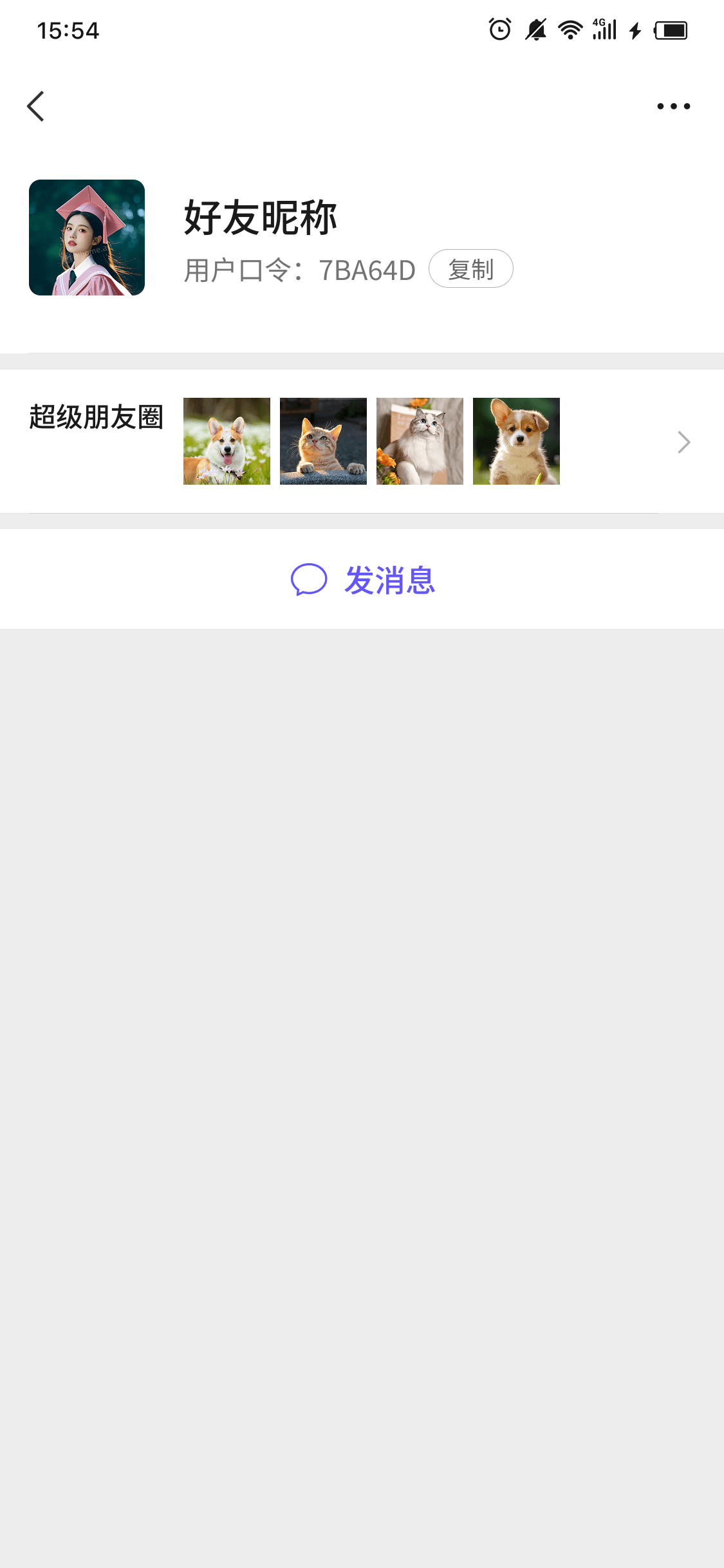Open the three-dot overflow menu

(x=673, y=106)
